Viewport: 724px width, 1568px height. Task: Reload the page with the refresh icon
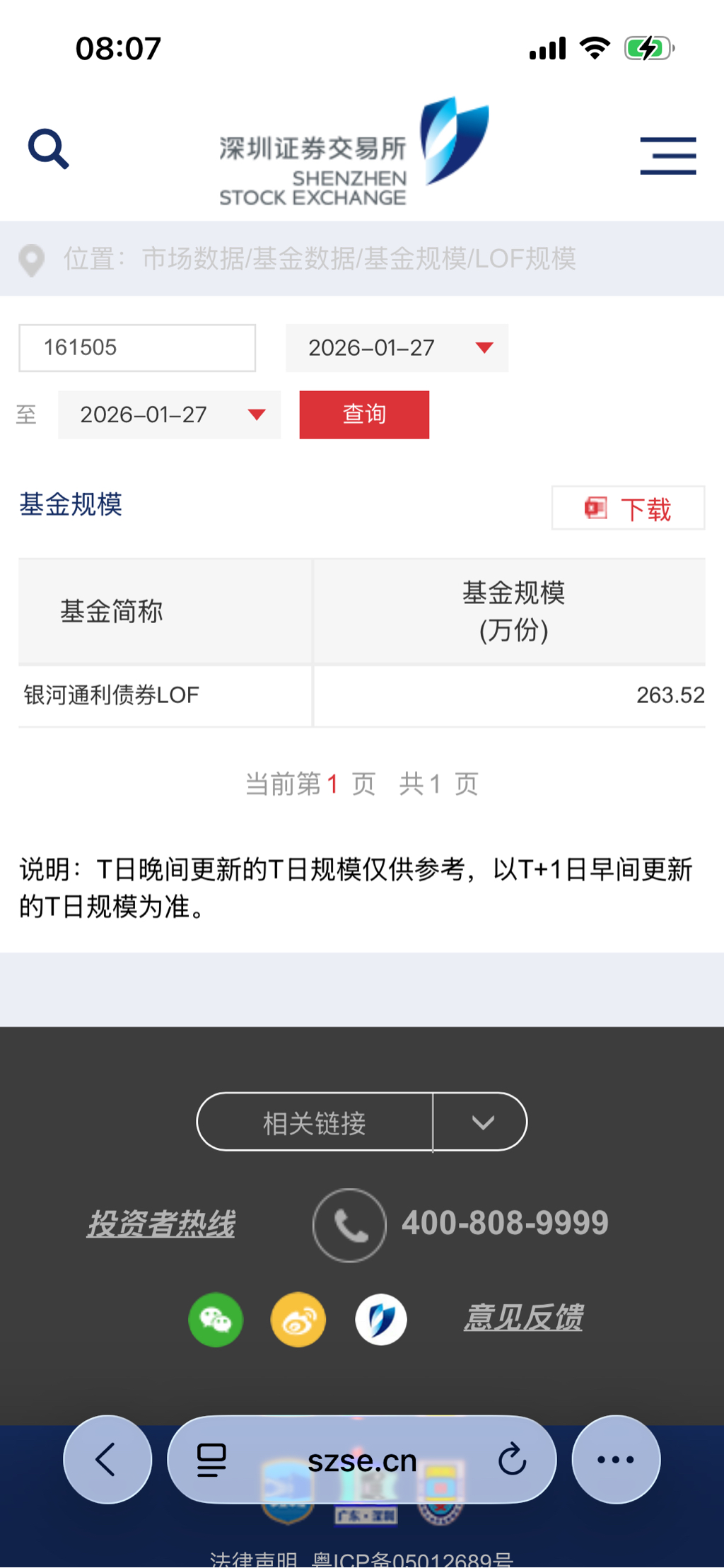tap(512, 1460)
